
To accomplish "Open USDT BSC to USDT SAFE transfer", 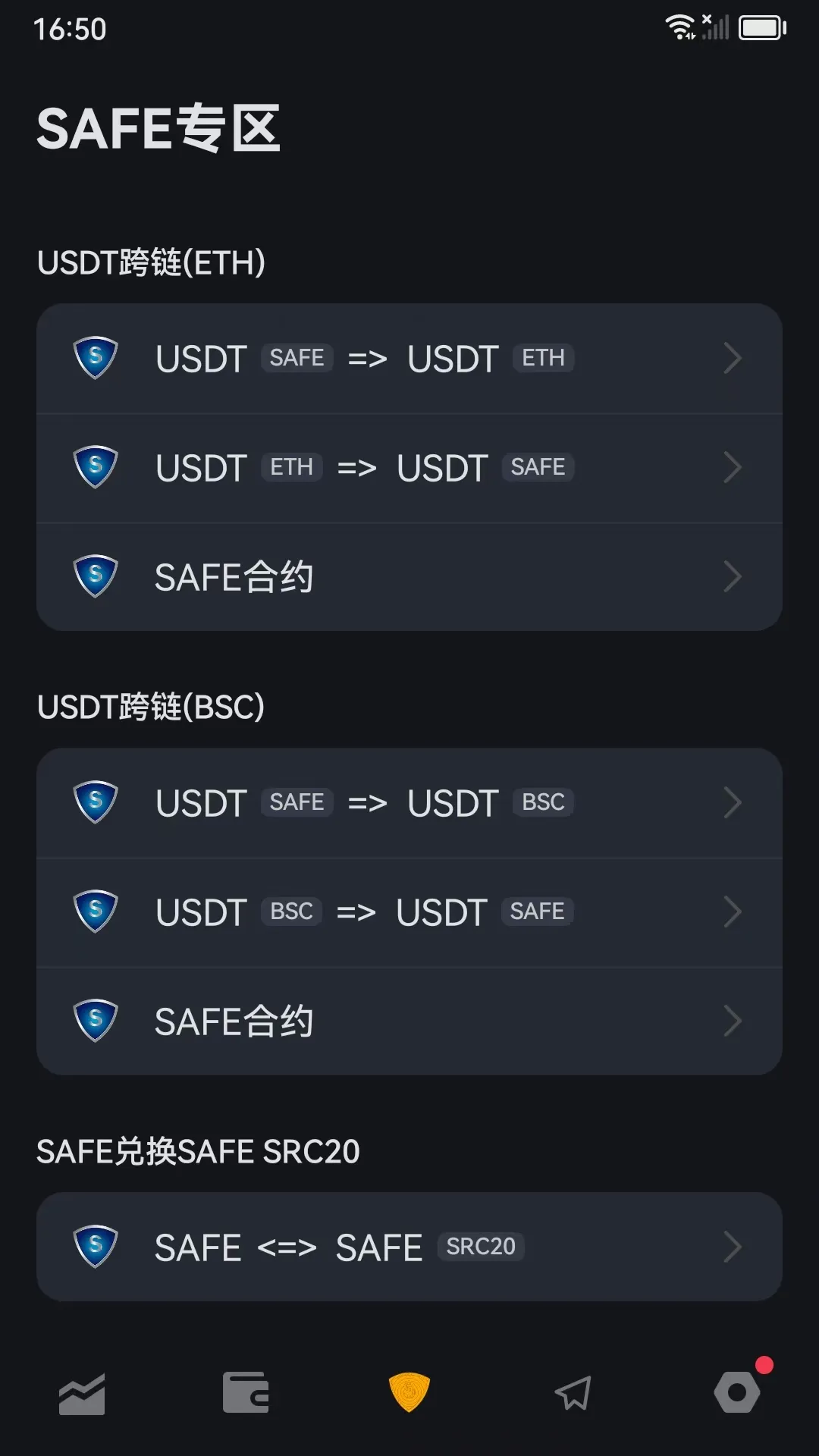I will click(409, 912).
